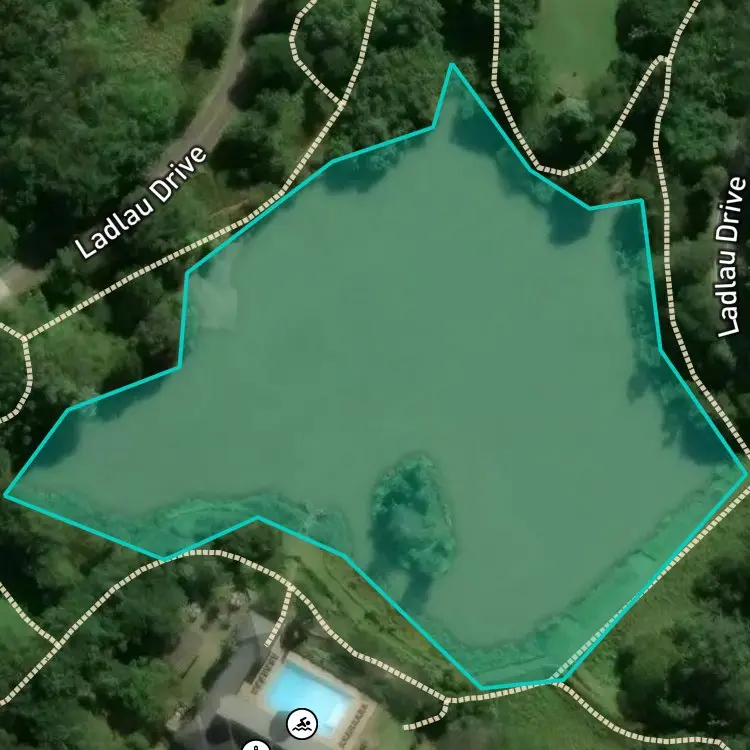Open the swimming pool map marker
The height and width of the screenshot is (750, 750).
(302, 724)
